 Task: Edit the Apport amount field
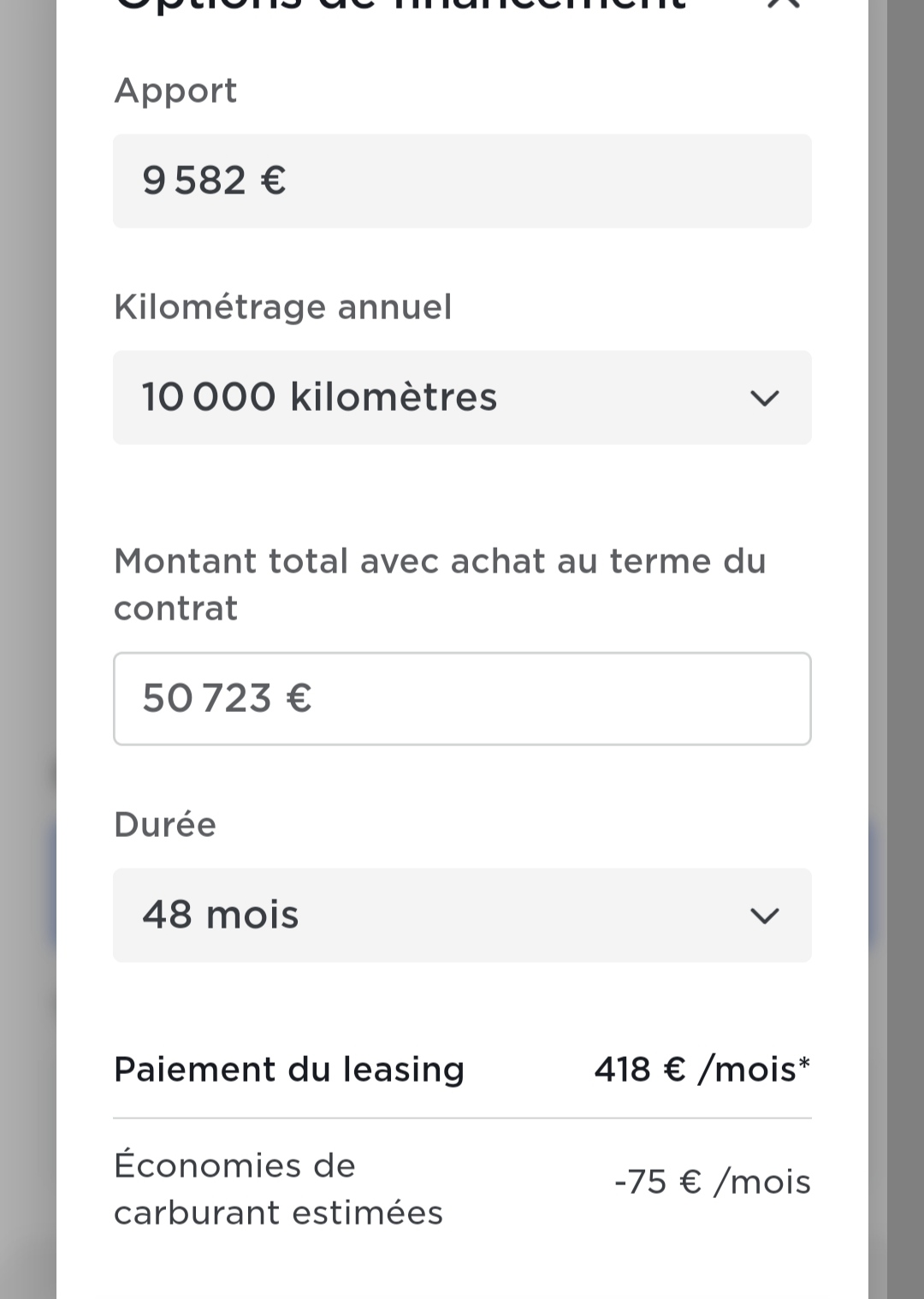tap(462, 181)
